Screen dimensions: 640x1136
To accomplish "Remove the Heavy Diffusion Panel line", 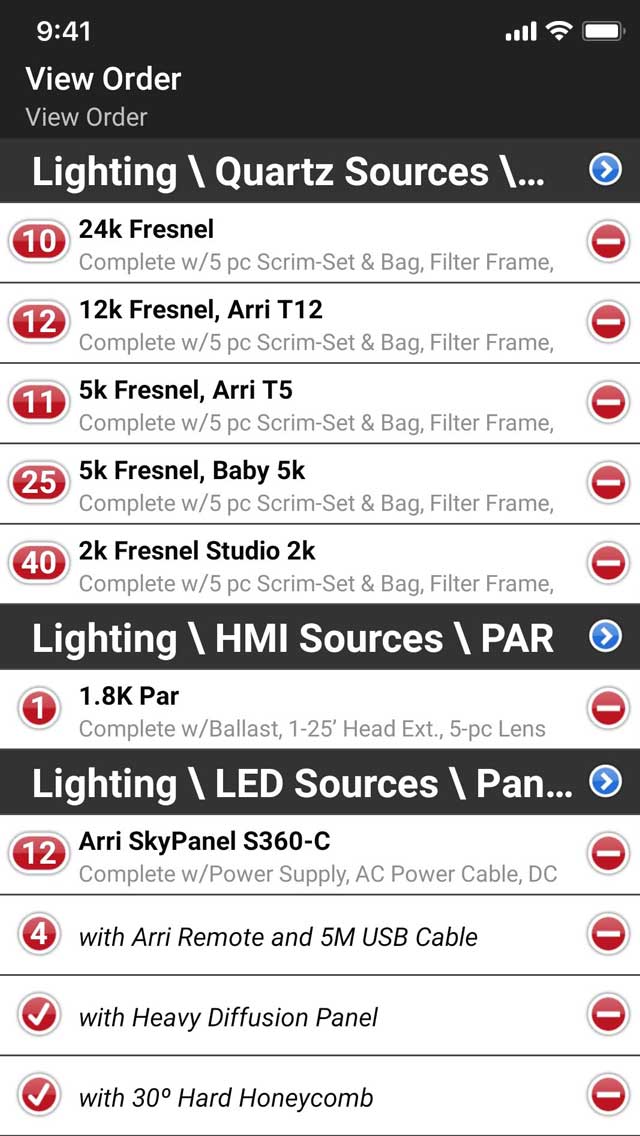I will 608,1016.
